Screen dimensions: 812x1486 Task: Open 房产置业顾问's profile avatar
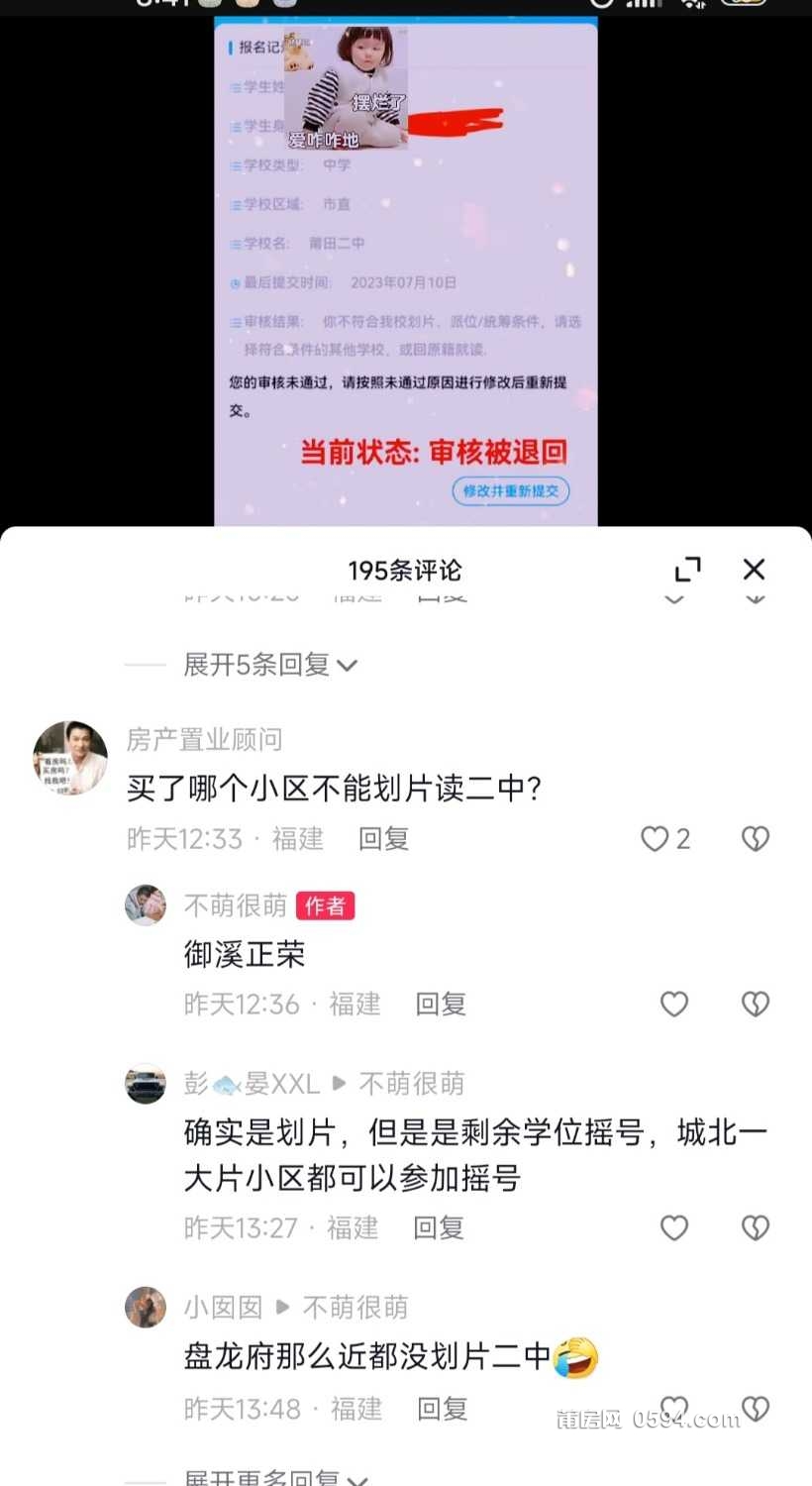click(x=70, y=758)
